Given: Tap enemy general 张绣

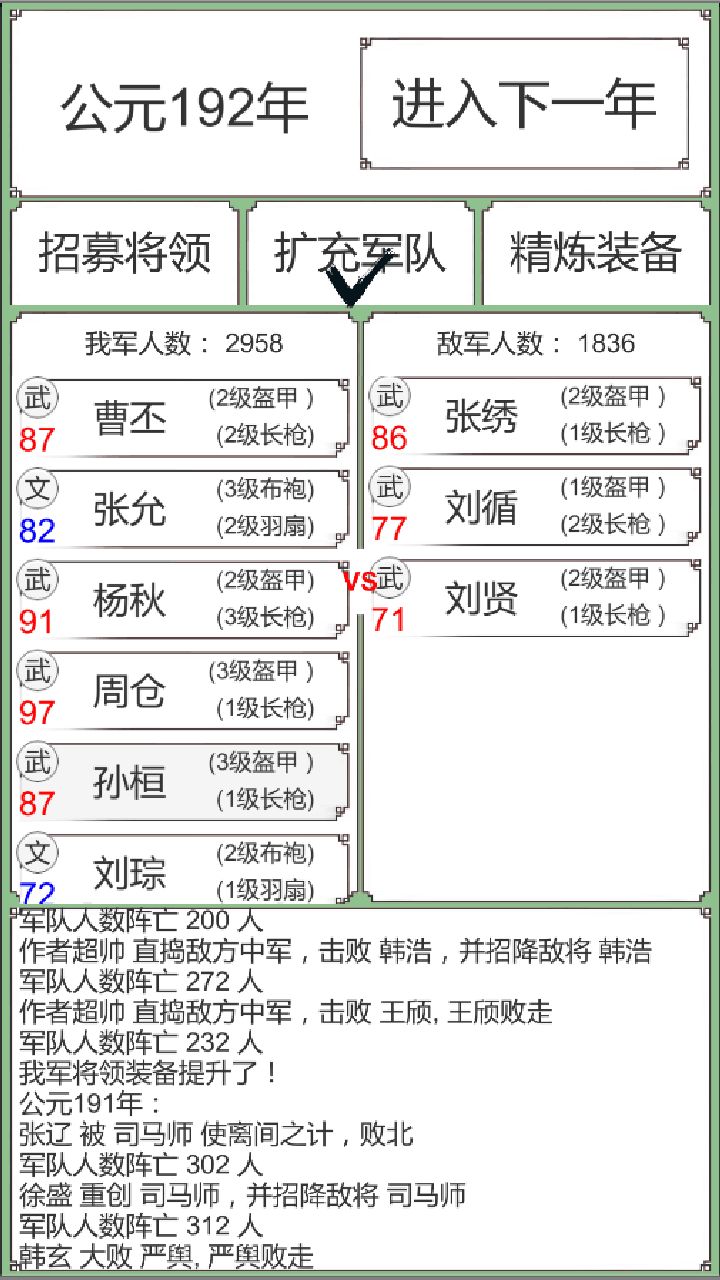Looking at the screenshot, I should (x=536, y=415).
